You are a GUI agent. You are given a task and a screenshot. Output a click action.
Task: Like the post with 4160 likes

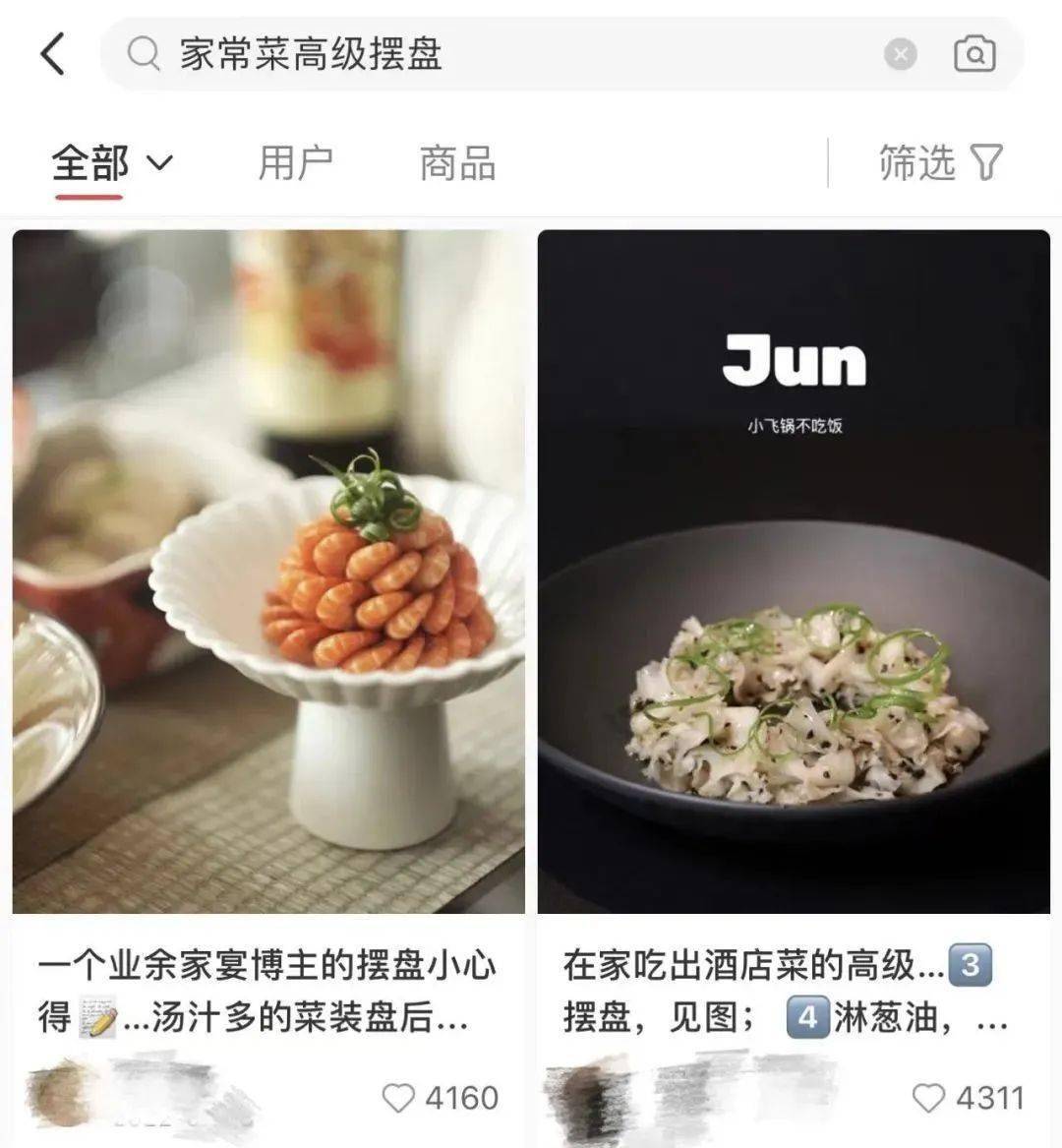tap(398, 1098)
